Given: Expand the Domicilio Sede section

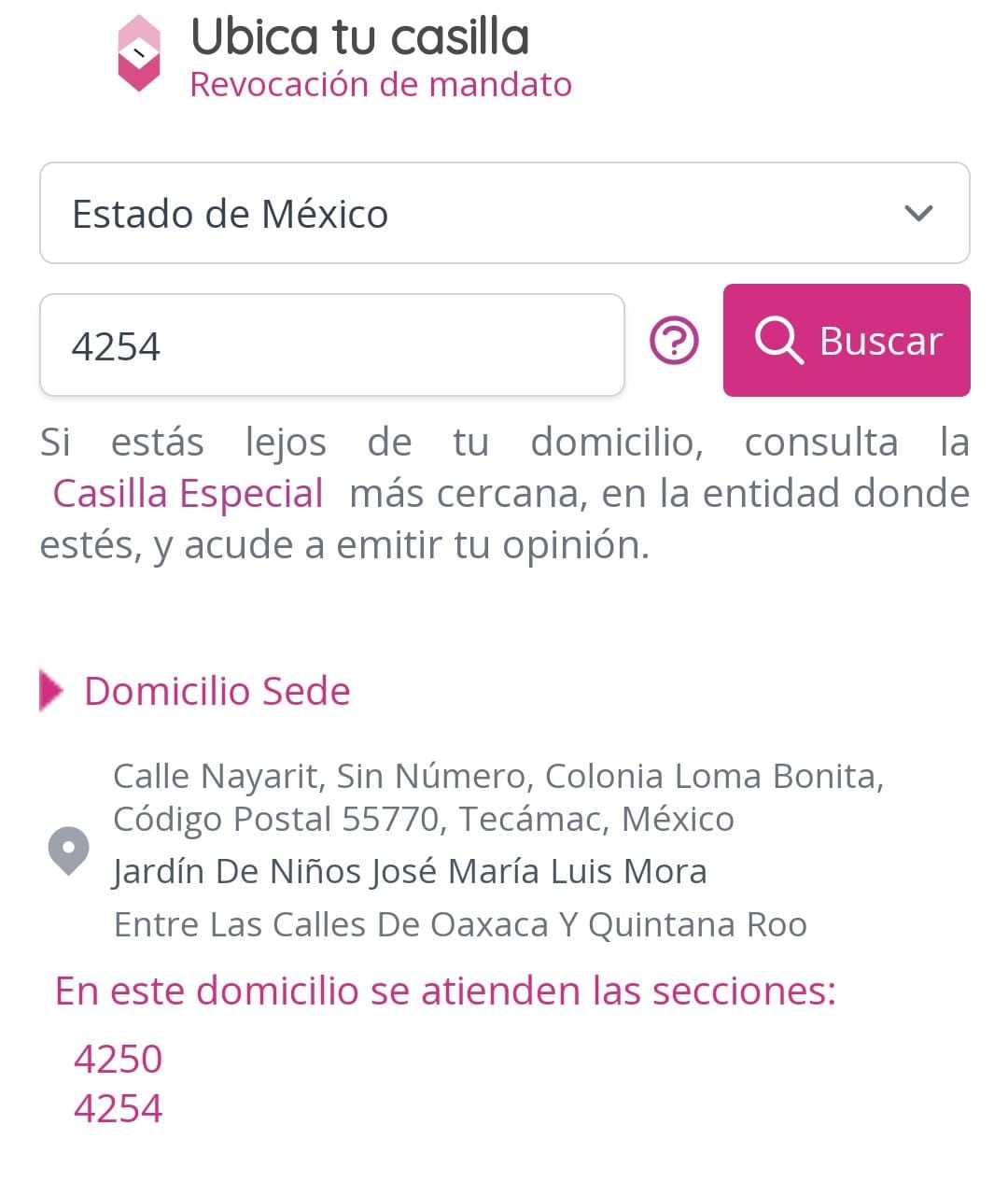Looking at the screenshot, I should 217,691.
